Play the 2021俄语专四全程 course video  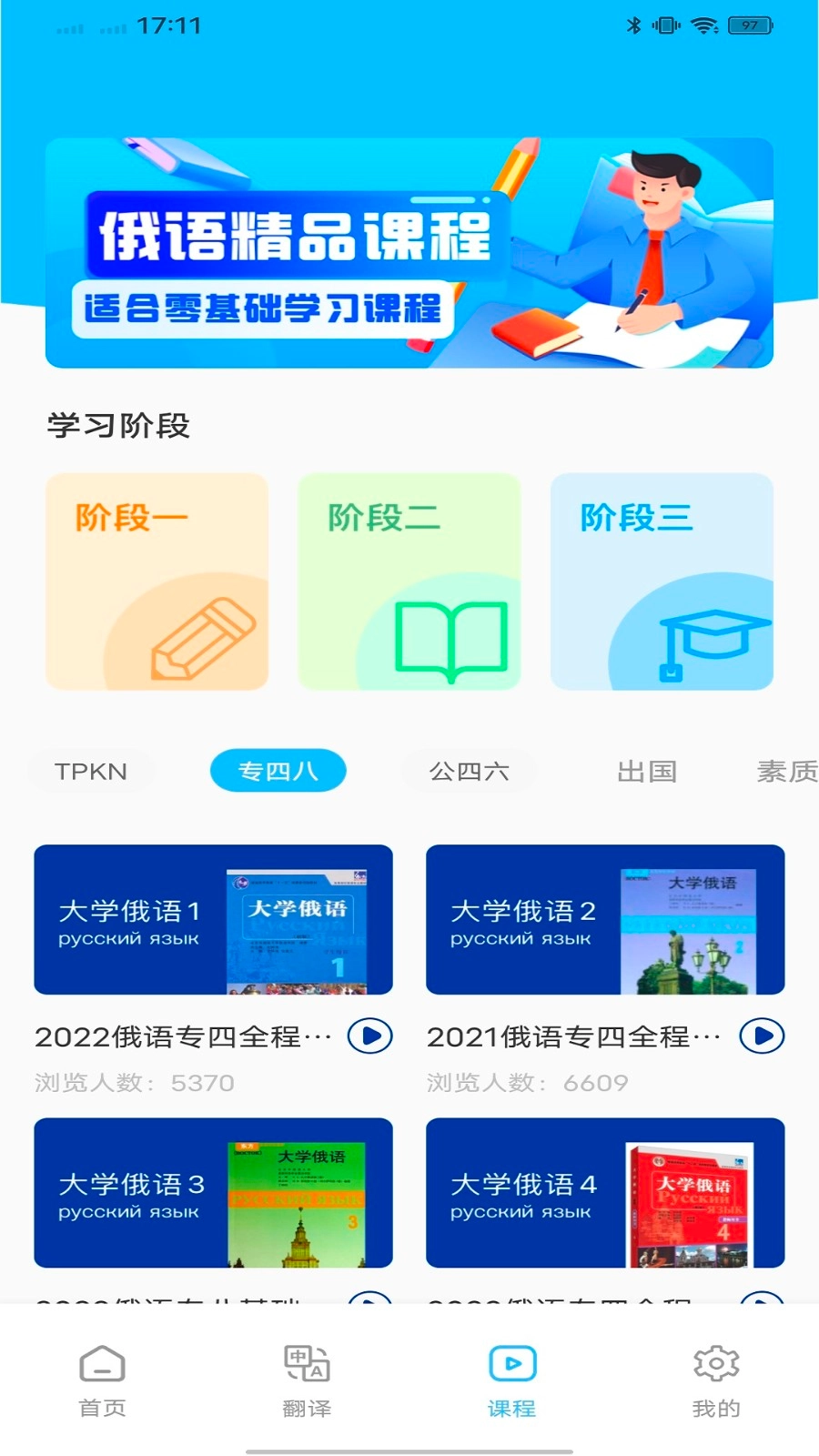763,1036
